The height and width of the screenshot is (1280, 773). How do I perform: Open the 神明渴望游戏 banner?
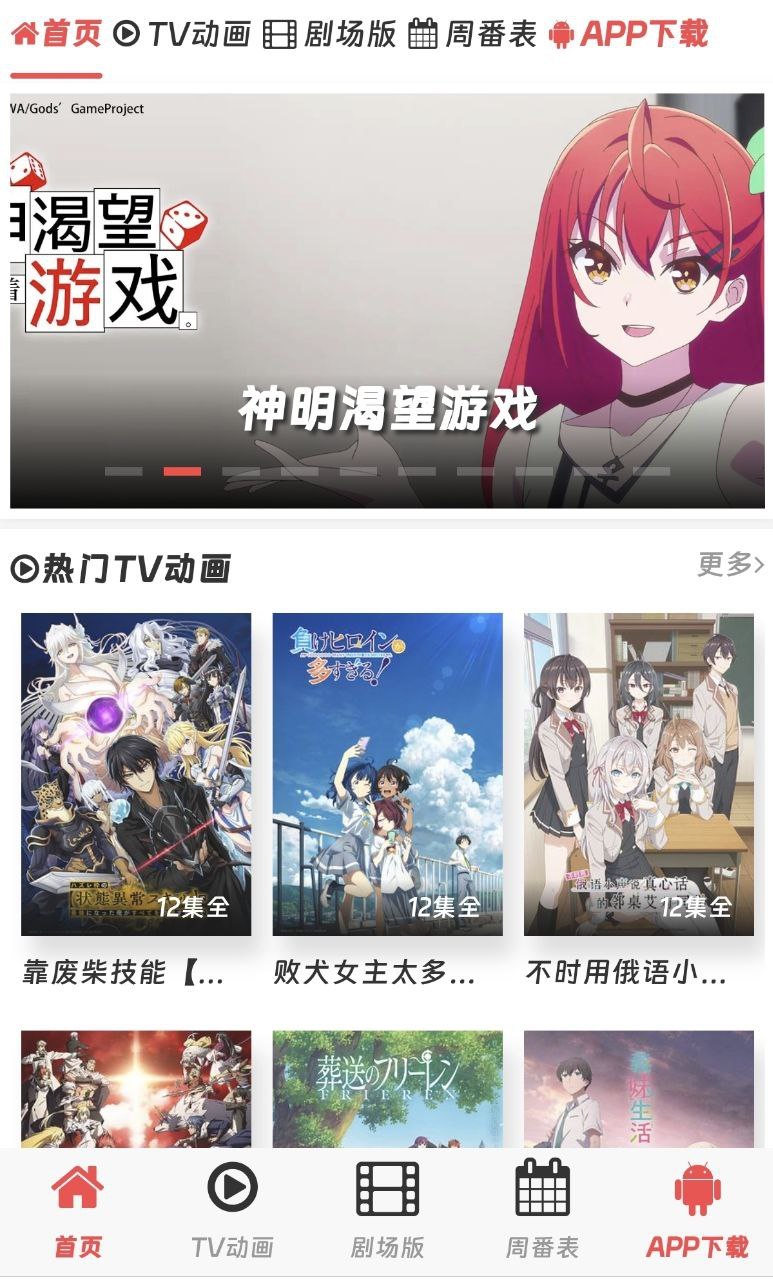387,300
